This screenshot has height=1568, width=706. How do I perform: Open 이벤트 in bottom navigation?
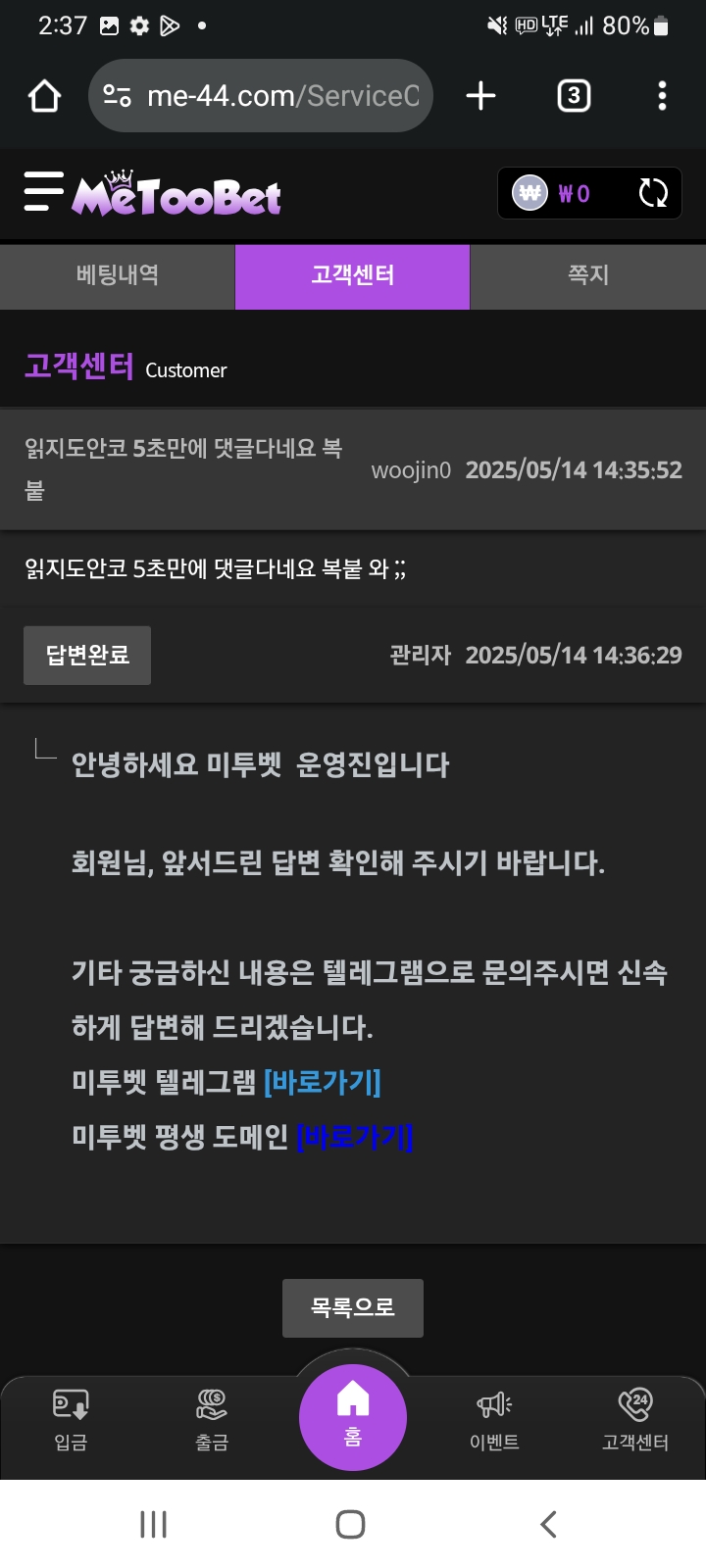tap(494, 1419)
